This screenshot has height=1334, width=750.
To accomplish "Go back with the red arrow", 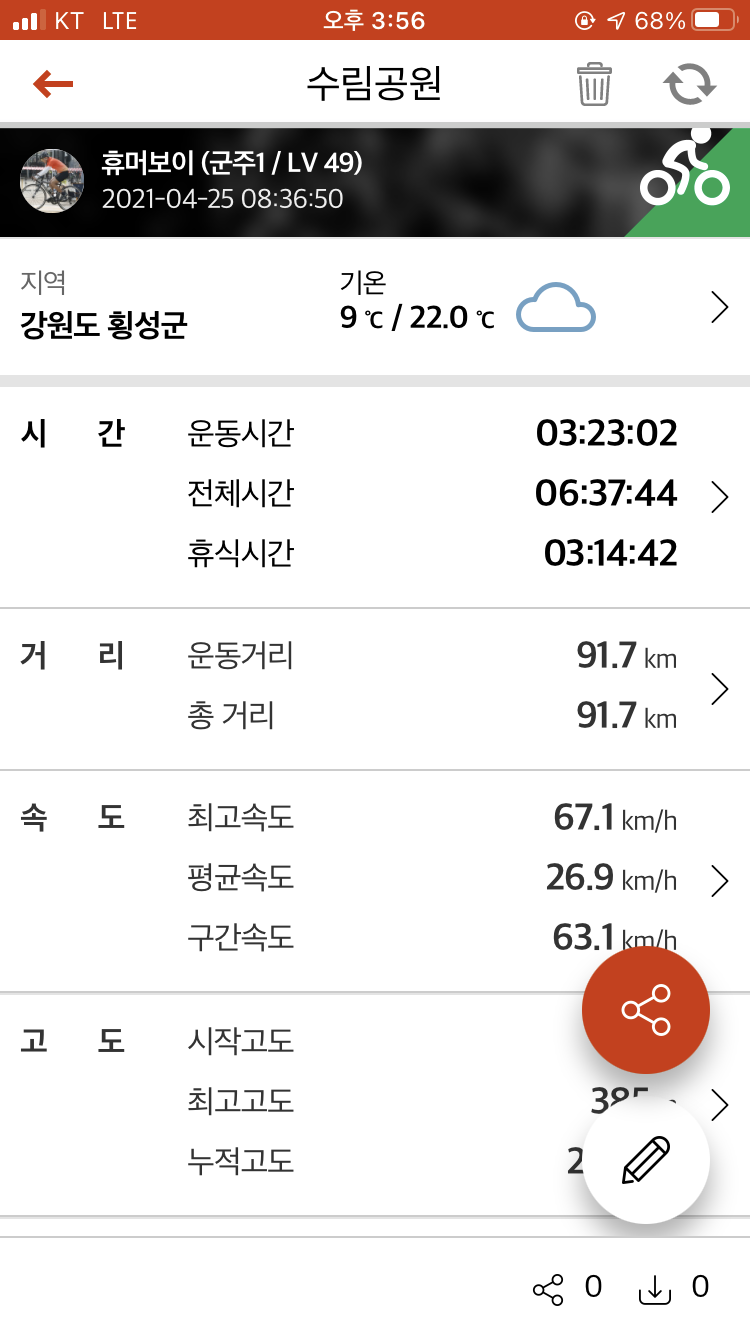I will coord(54,84).
